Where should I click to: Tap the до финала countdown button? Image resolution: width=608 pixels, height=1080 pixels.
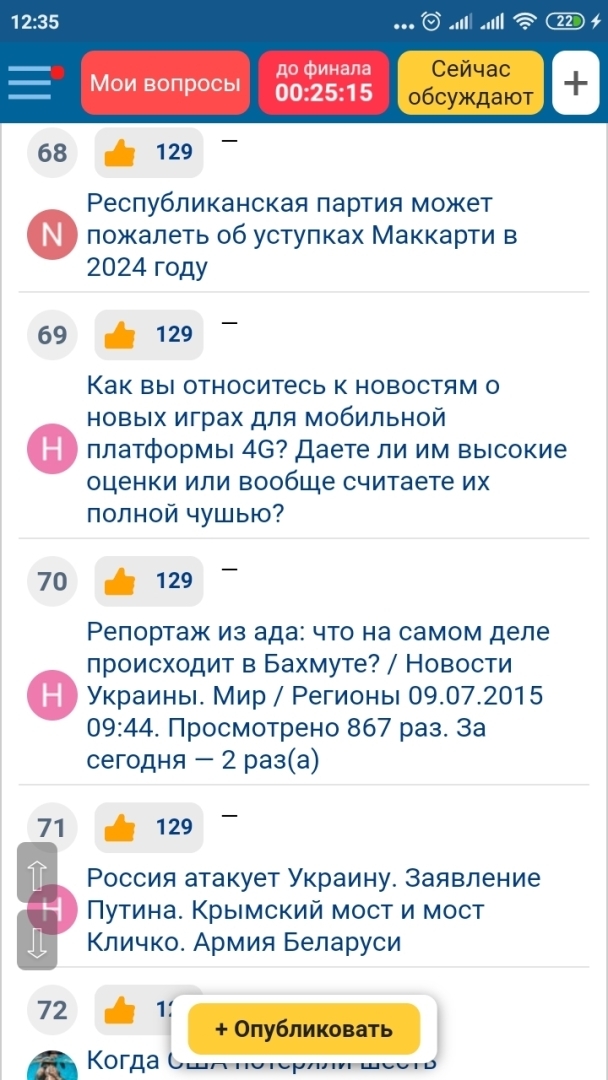click(324, 83)
